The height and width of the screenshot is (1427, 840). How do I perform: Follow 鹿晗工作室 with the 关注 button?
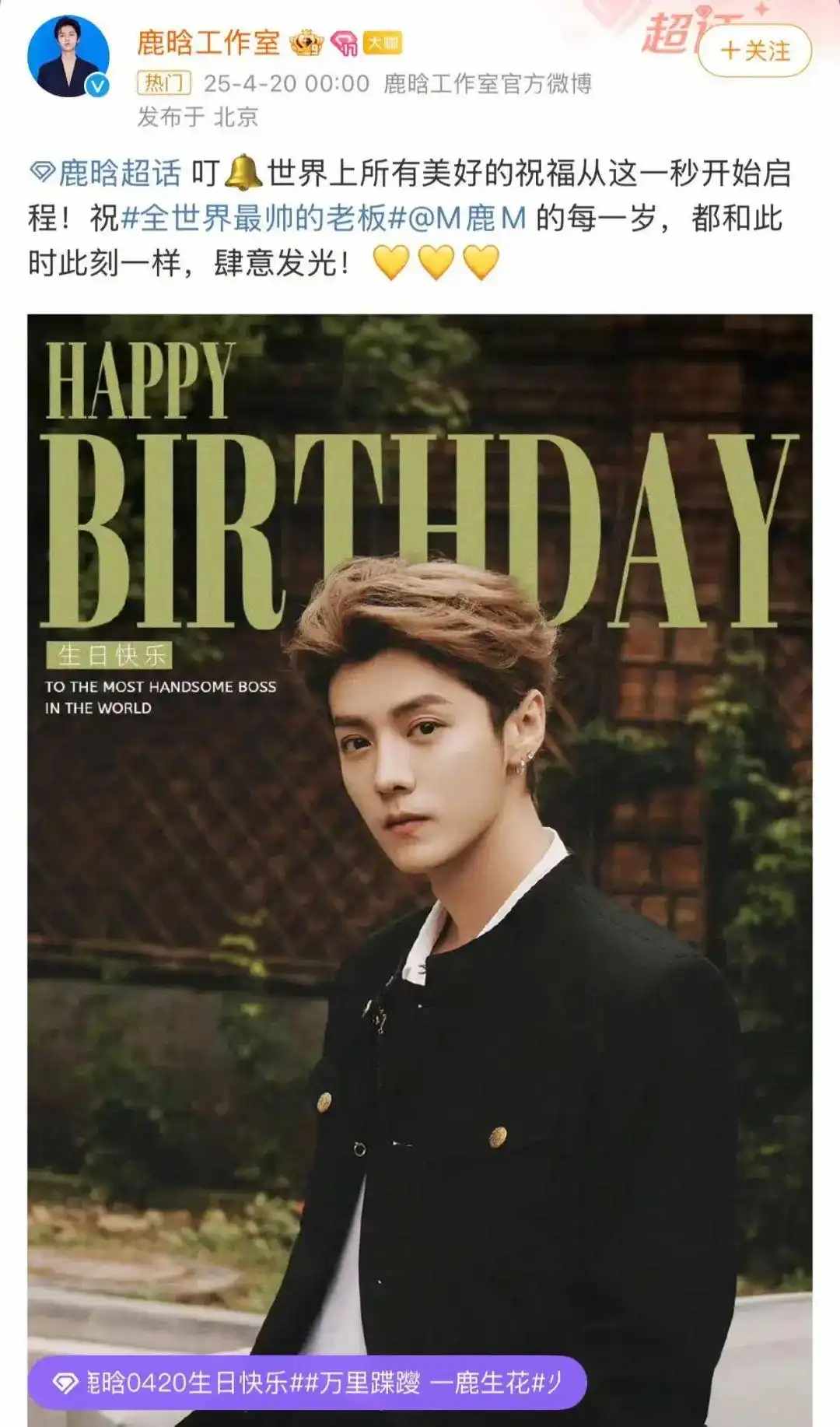pyautogui.click(x=754, y=51)
